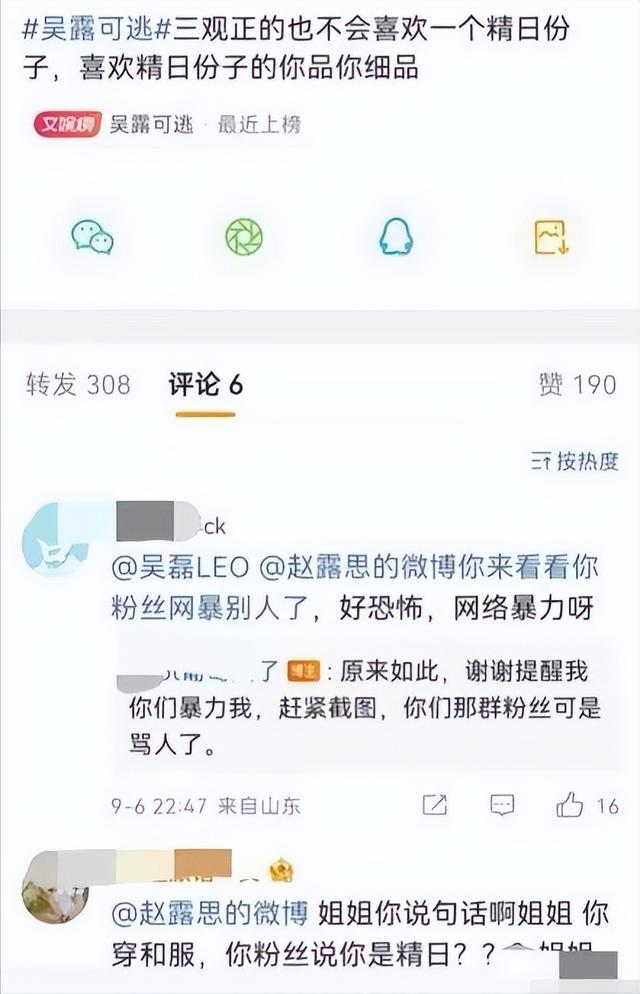Image resolution: width=640 pixels, height=994 pixels.
Task: Select the 评论 6 tab
Action: point(205,385)
